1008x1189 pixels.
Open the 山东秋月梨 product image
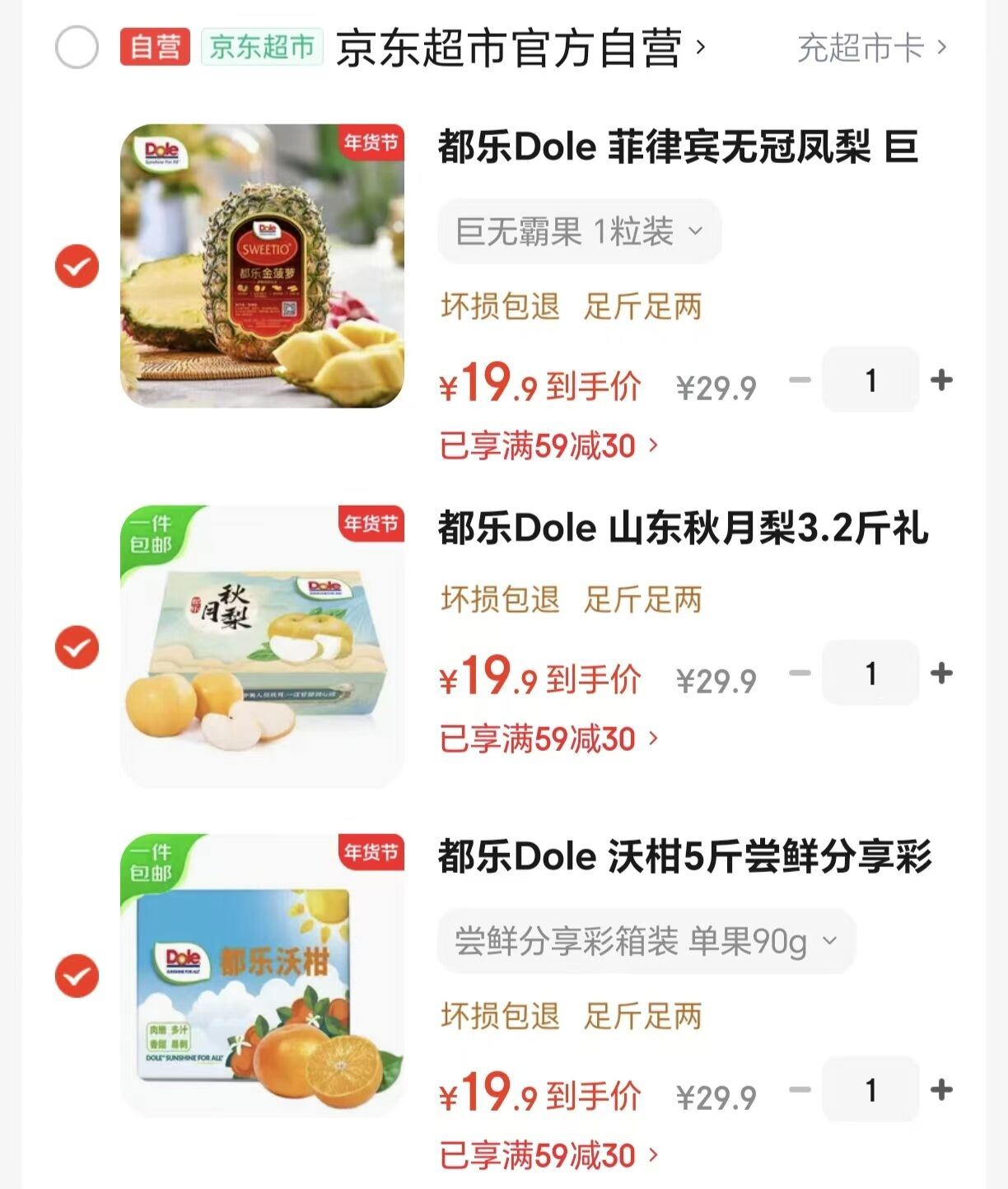tap(262, 646)
